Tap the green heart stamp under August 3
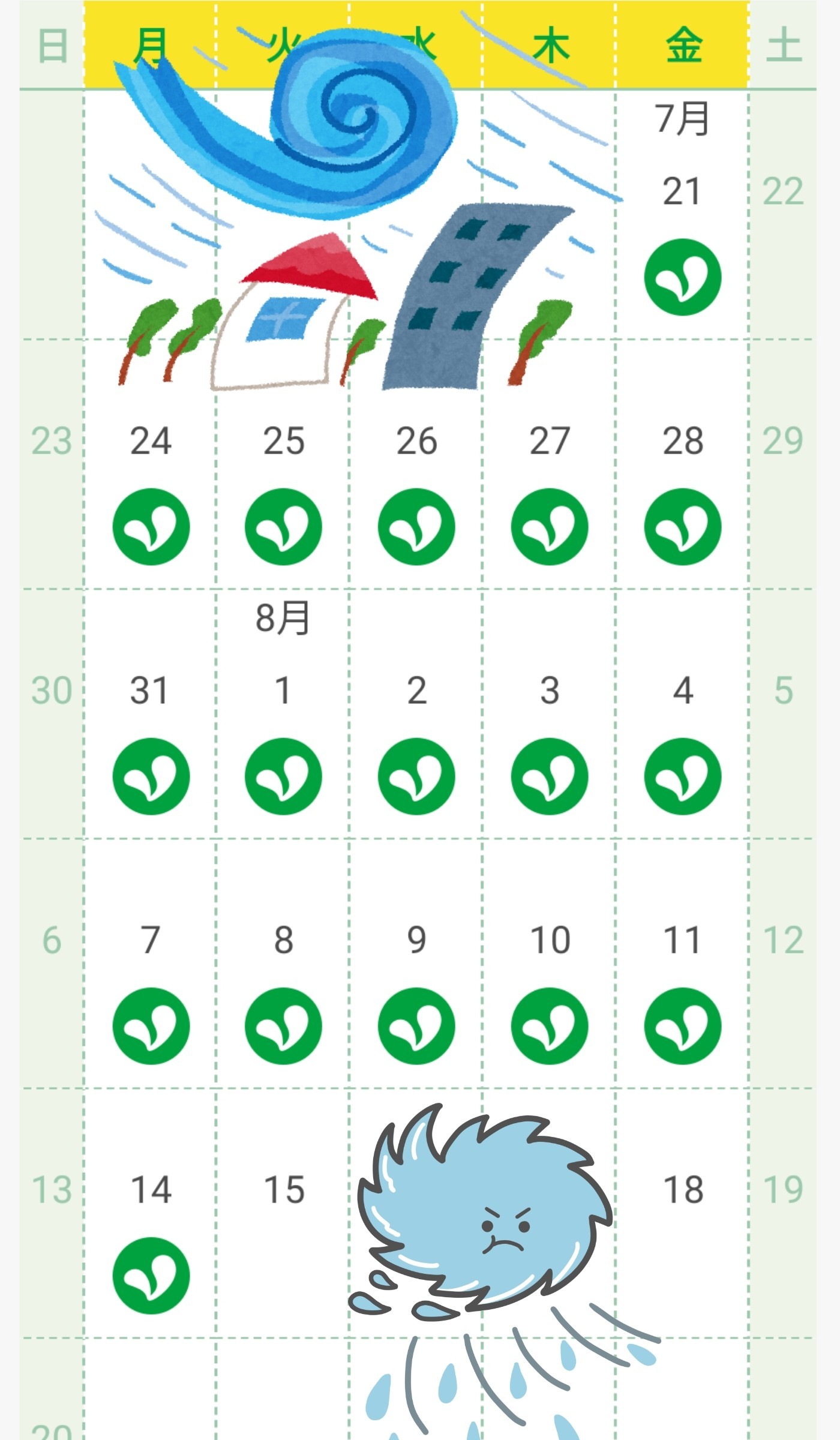The width and height of the screenshot is (840, 1440). click(550, 776)
